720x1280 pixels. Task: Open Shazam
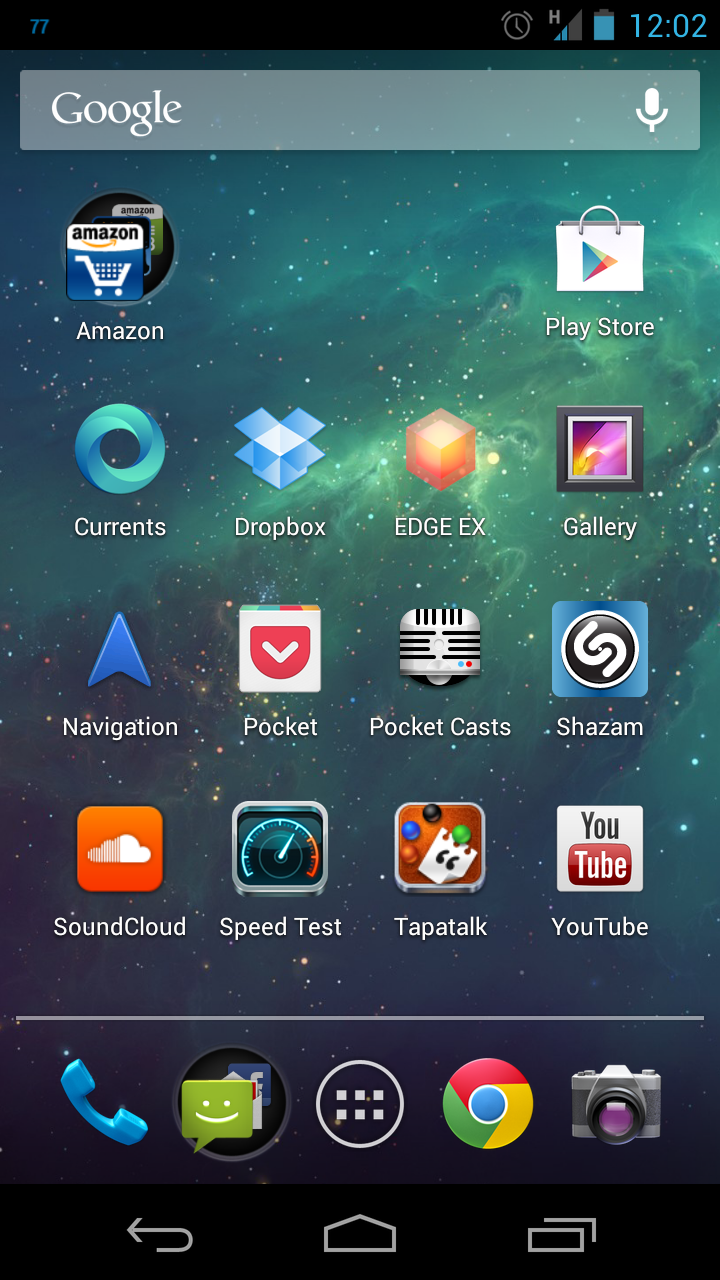click(x=600, y=648)
